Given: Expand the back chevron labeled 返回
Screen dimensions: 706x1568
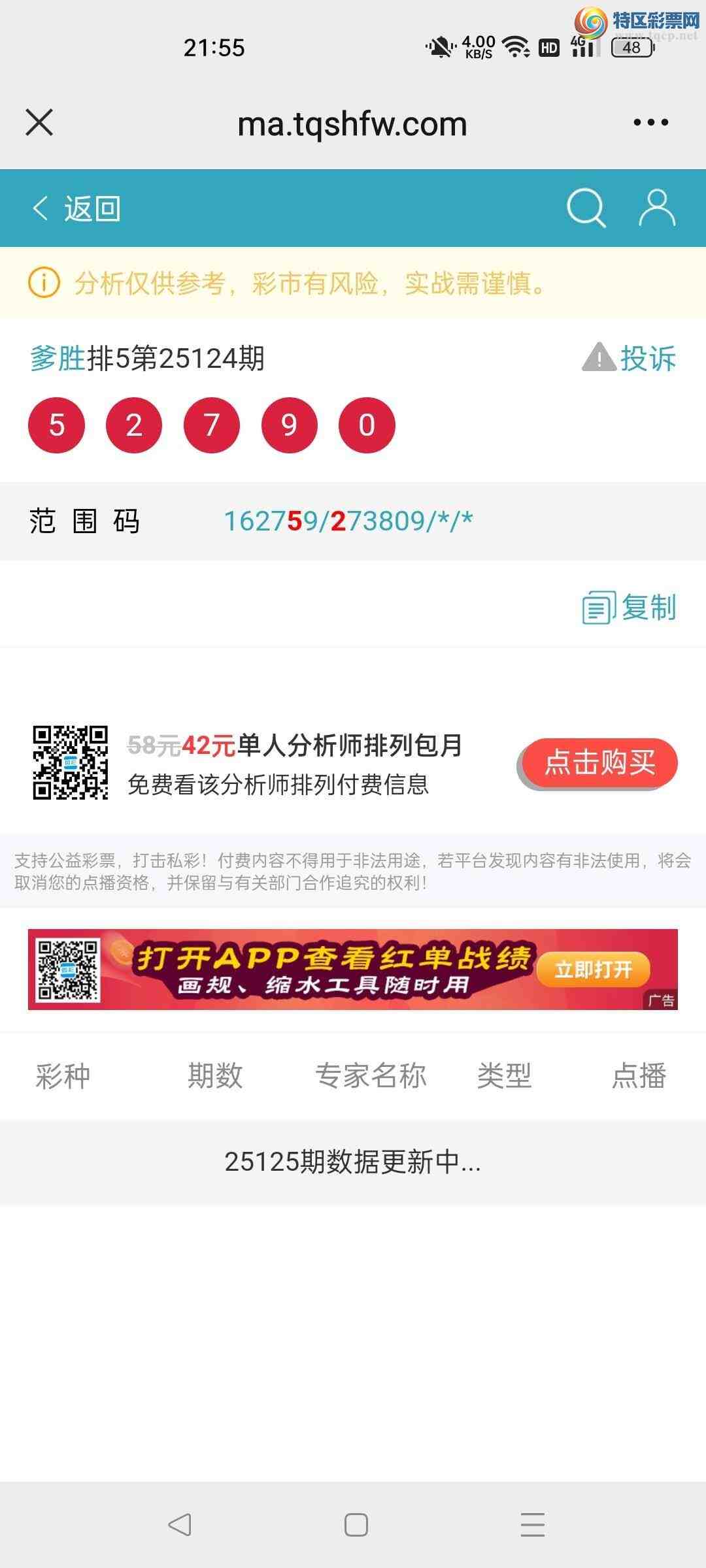Looking at the screenshot, I should (x=41, y=208).
